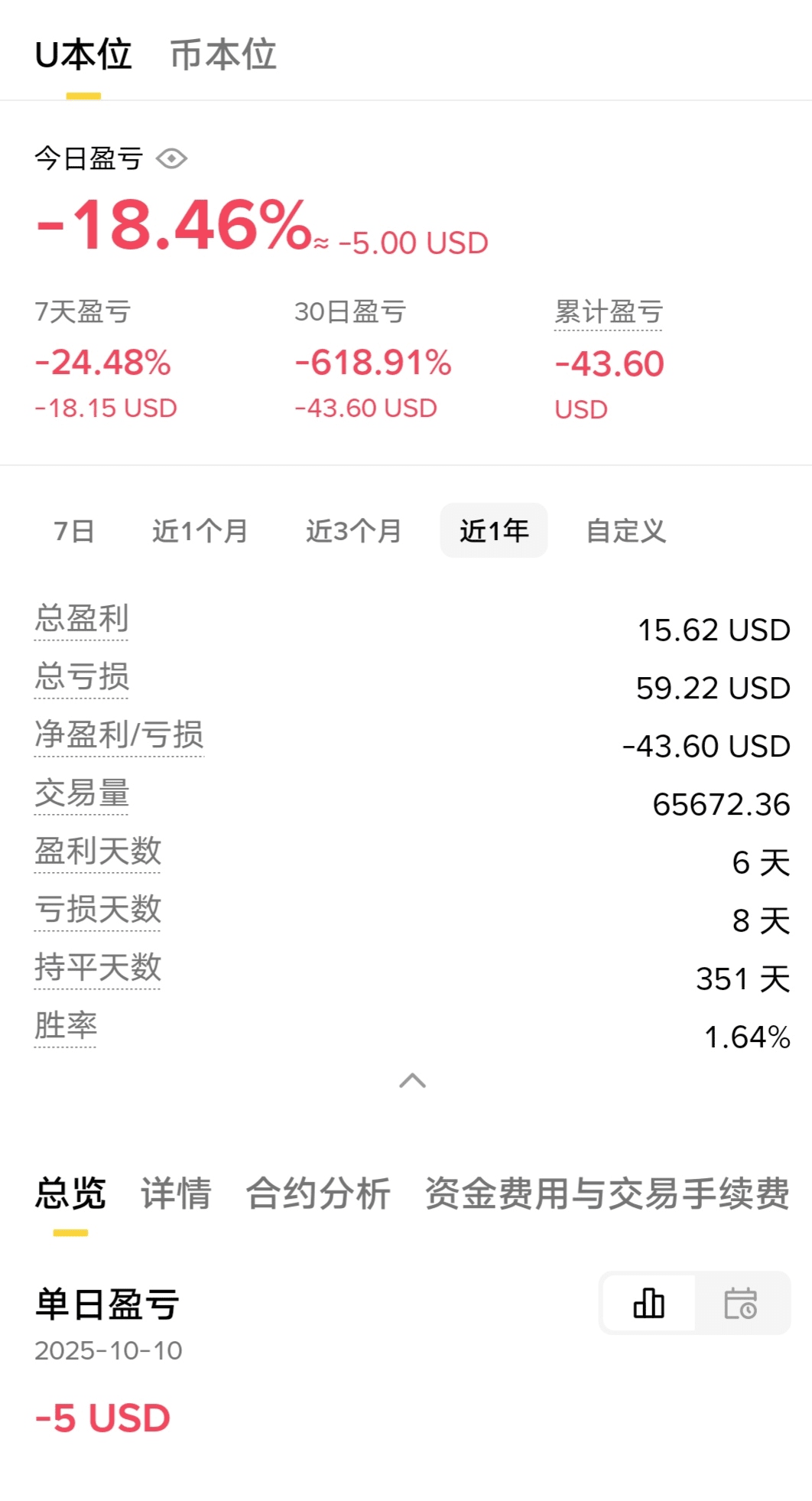Show explanation for 累计盈亏
This screenshot has width=812, height=1501.
[x=608, y=312]
